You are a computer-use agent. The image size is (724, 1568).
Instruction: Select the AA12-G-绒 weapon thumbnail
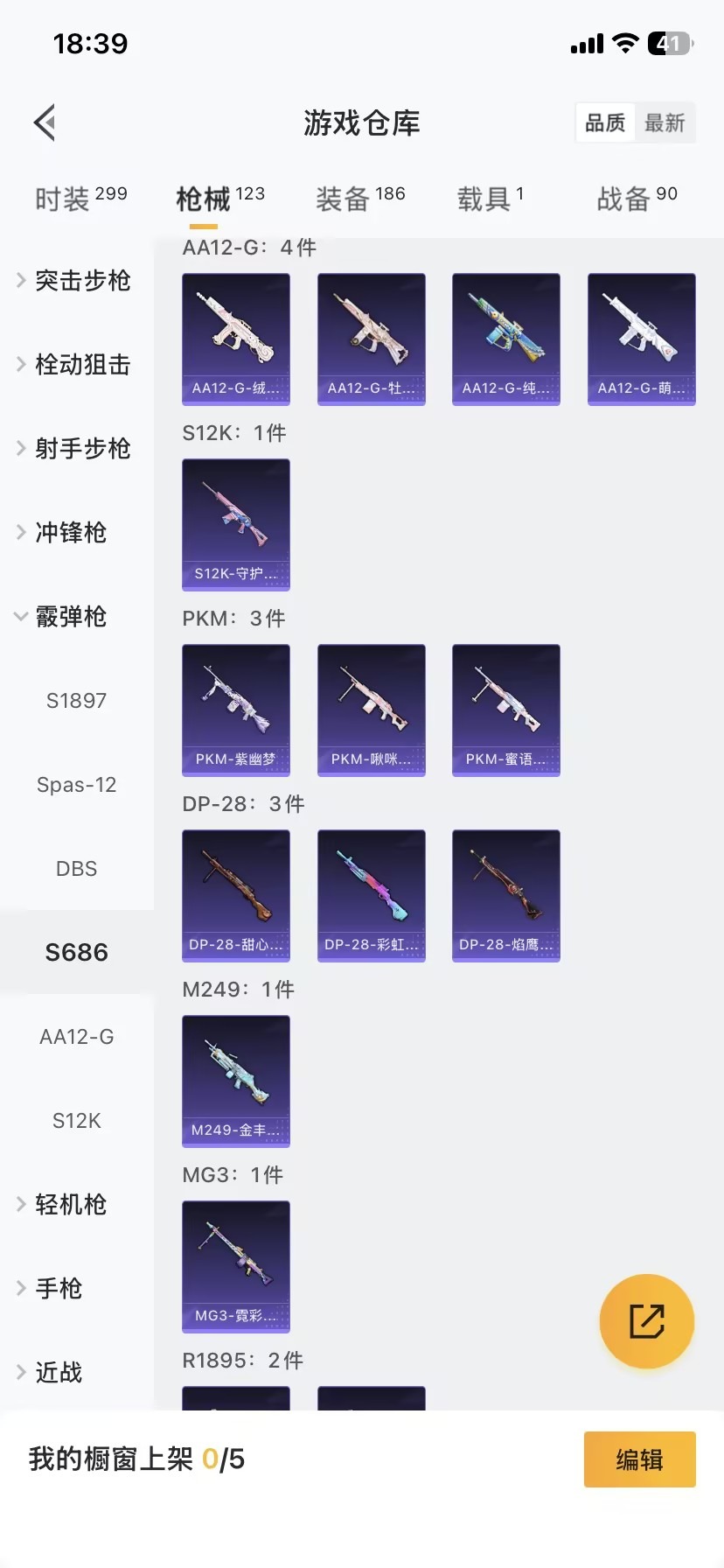[x=236, y=339]
